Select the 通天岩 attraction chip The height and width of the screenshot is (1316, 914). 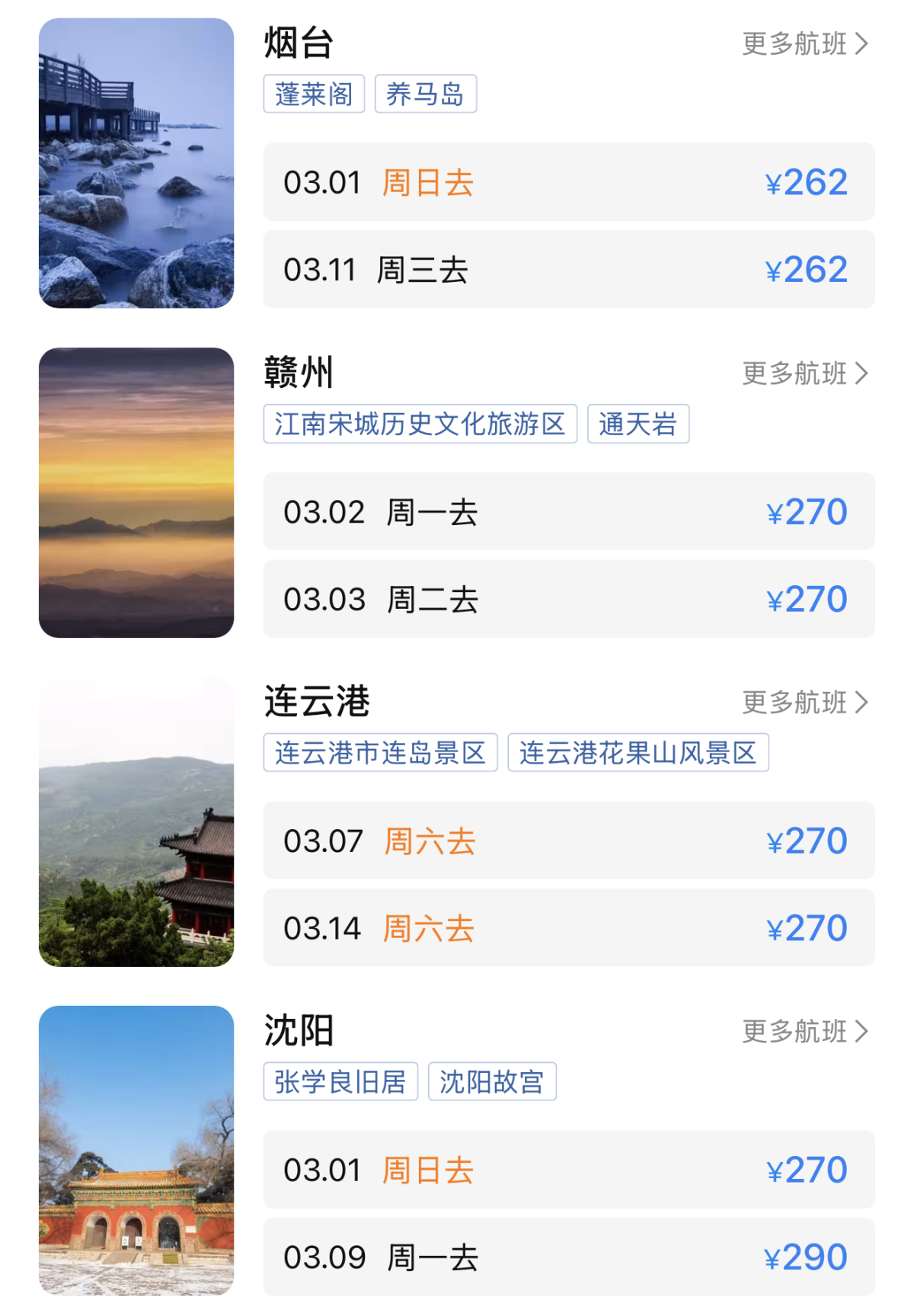pyautogui.click(x=638, y=424)
